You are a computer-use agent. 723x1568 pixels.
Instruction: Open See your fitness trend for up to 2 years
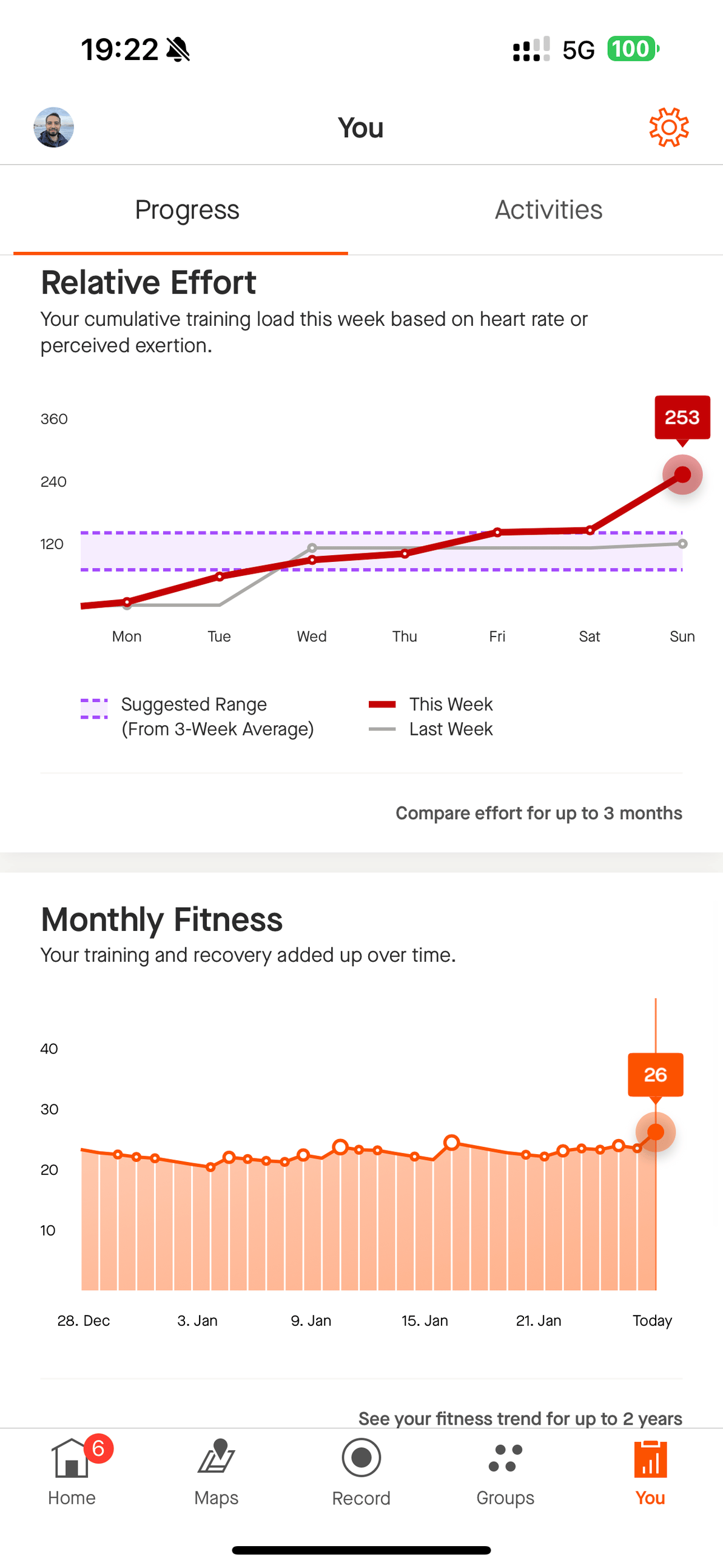tap(520, 1418)
